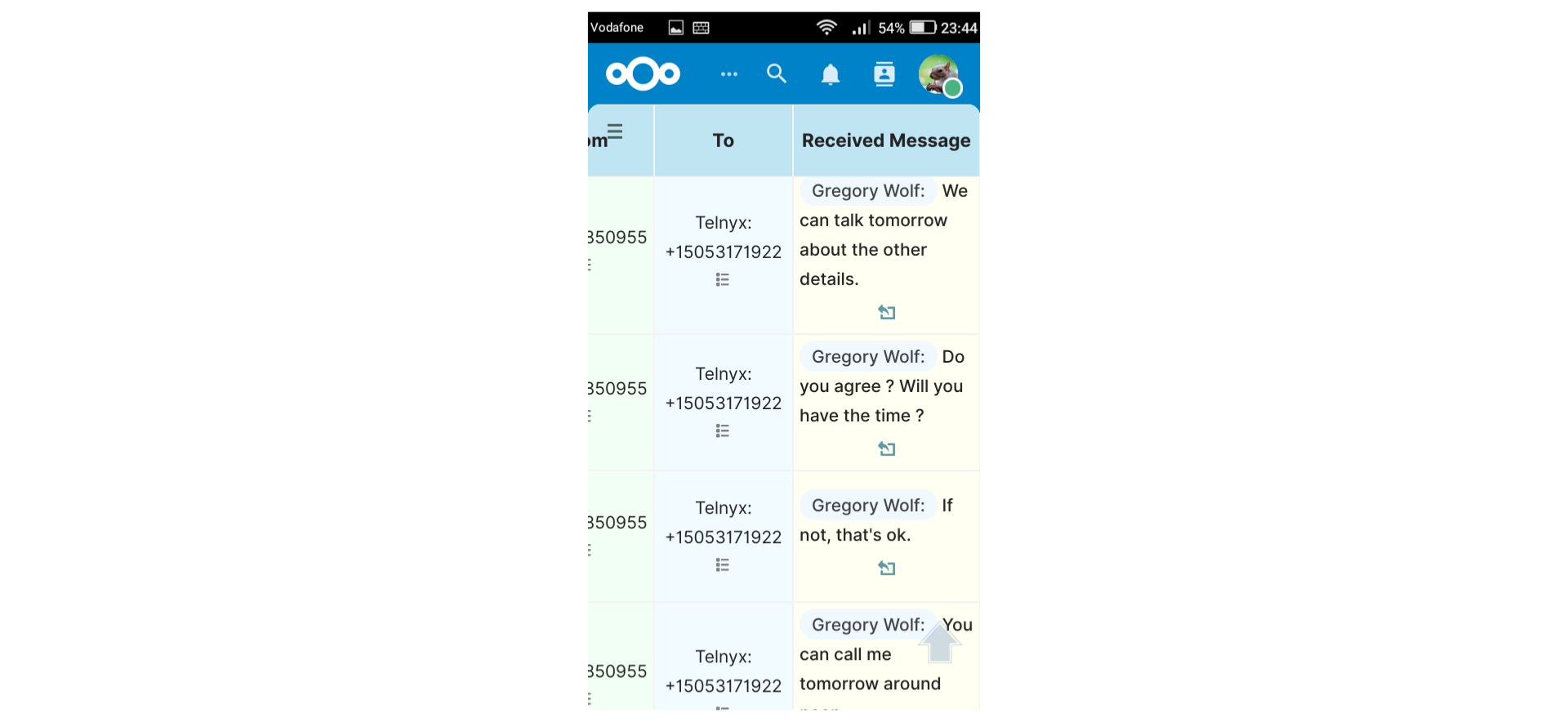
Task: Toggle the app navigation hamburger menu
Action: tap(615, 131)
